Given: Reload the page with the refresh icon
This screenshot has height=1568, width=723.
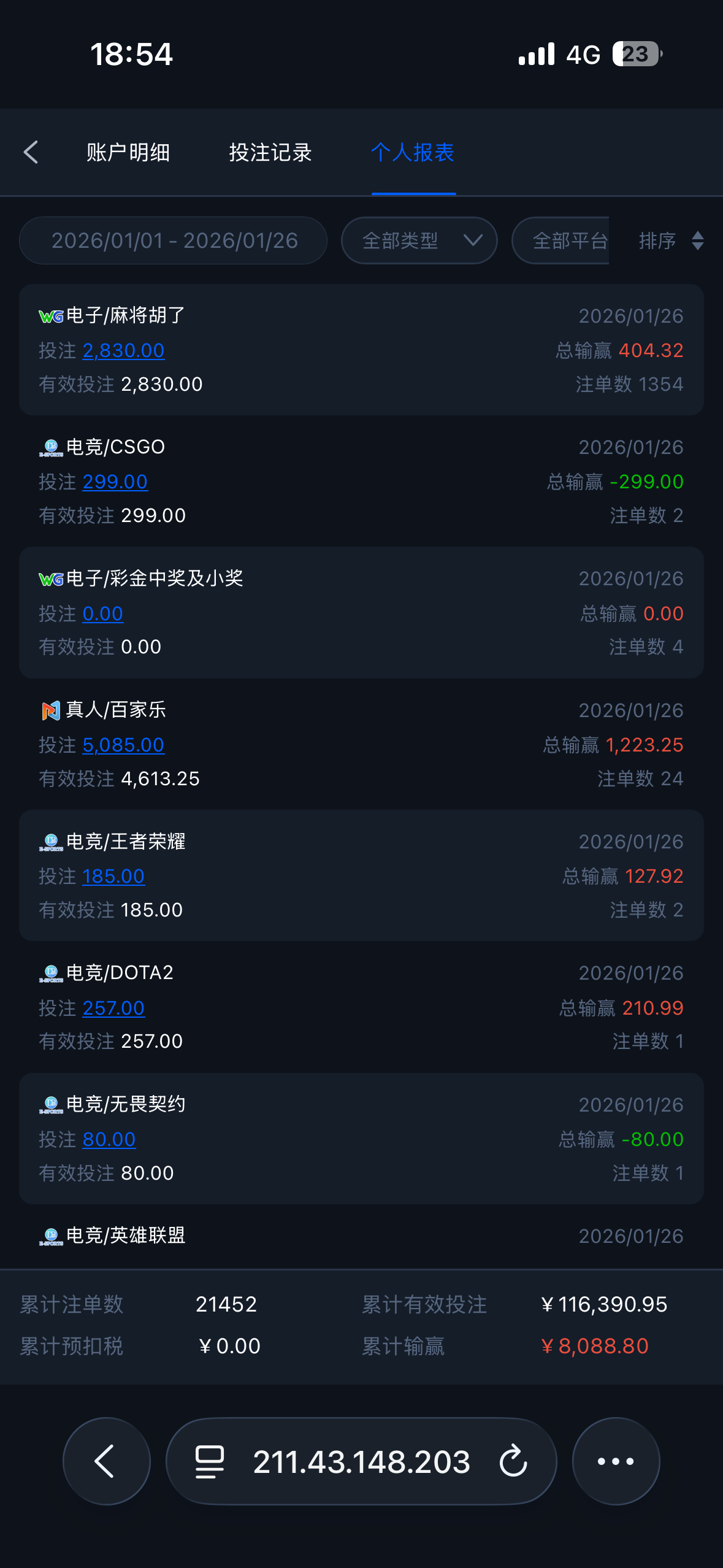Looking at the screenshot, I should [x=513, y=1461].
